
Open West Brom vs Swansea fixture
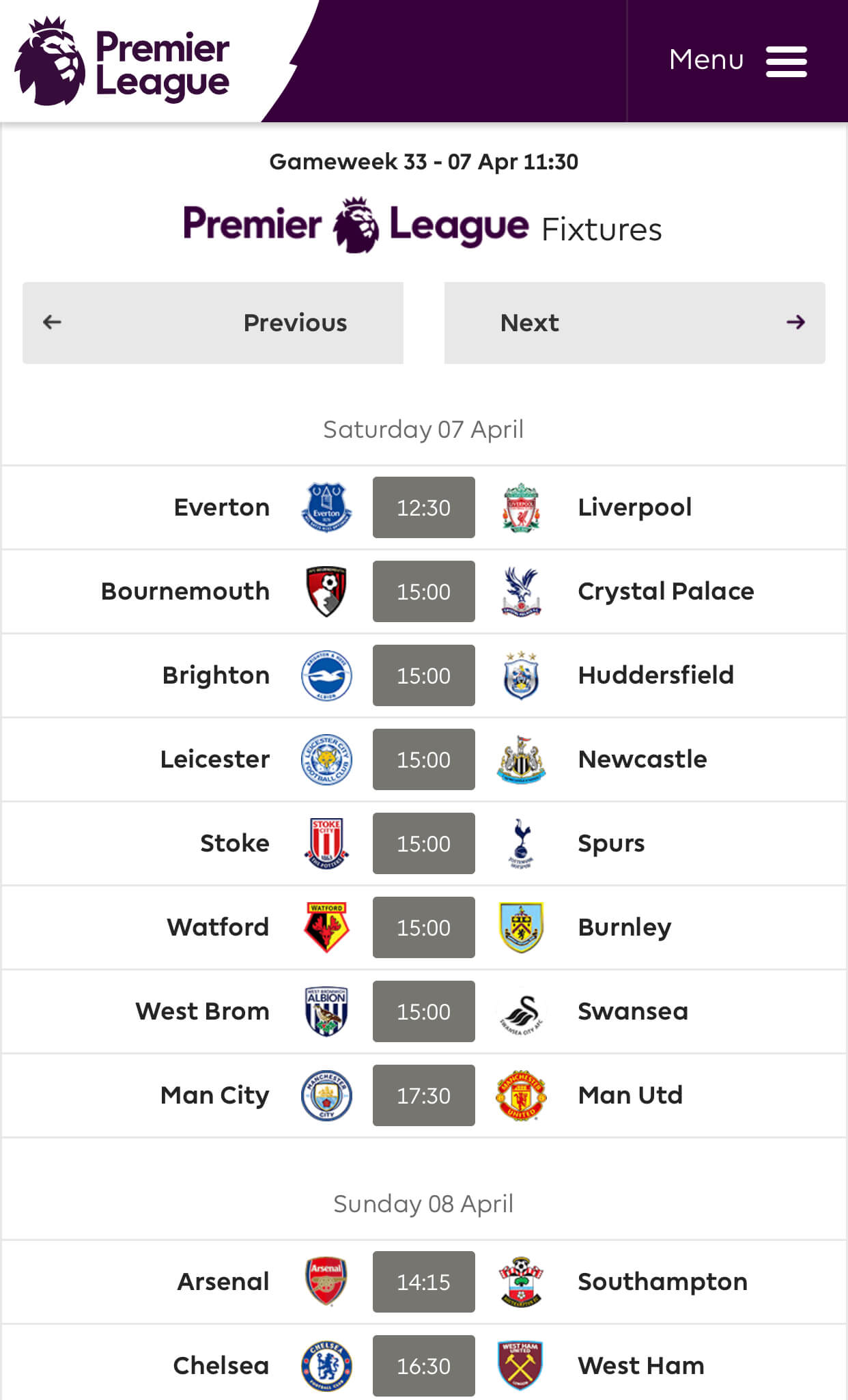click(x=424, y=1011)
